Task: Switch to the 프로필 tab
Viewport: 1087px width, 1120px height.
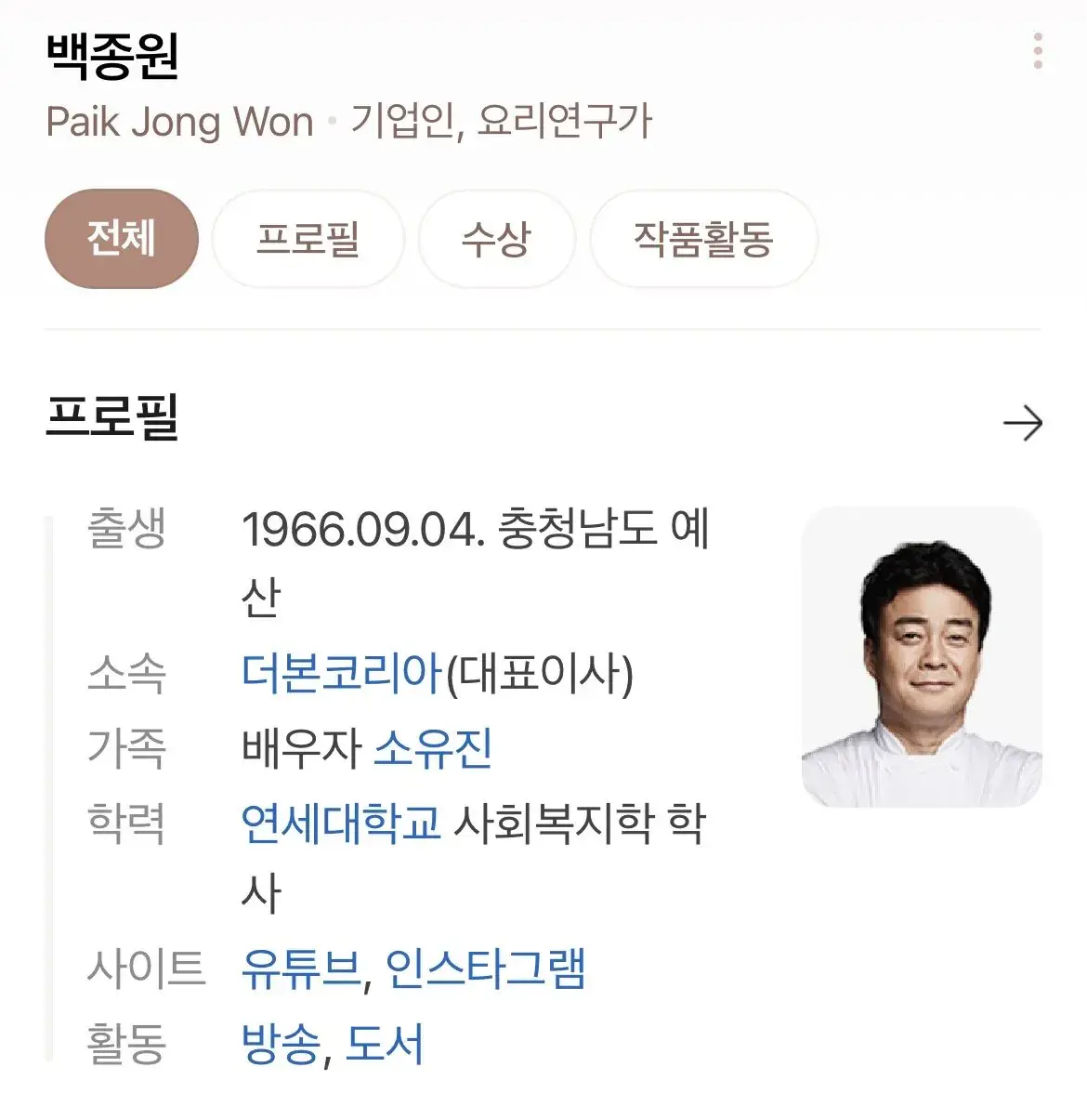Action: pos(308,239)
